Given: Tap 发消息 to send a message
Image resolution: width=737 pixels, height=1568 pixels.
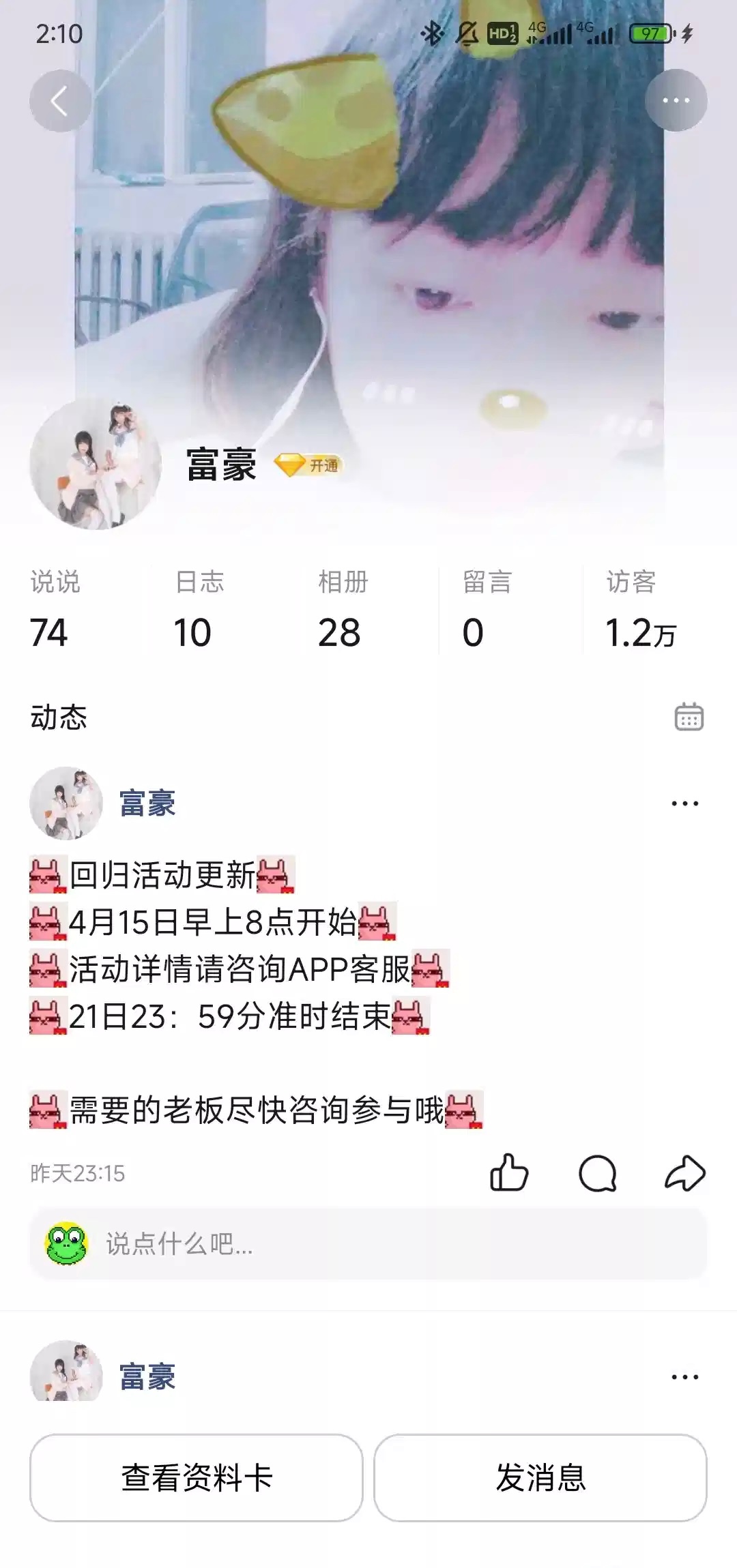Looking at the screenshot, I should coord(540,1479).
